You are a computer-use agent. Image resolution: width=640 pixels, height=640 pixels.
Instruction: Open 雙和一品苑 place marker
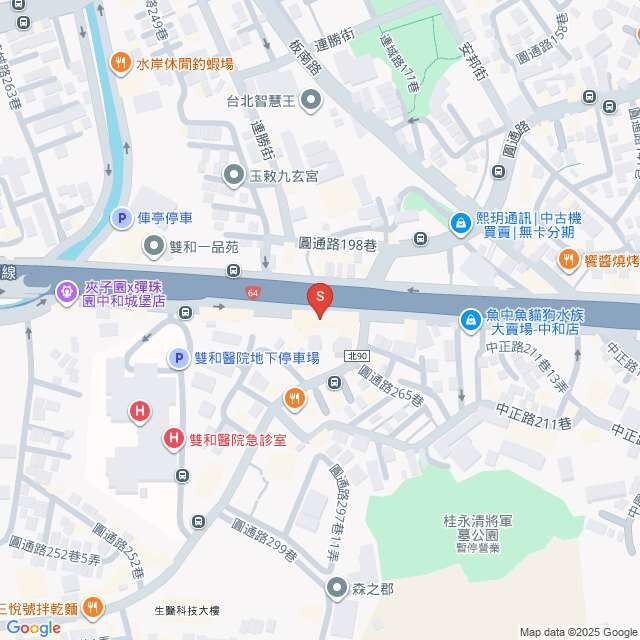(153, 245)
